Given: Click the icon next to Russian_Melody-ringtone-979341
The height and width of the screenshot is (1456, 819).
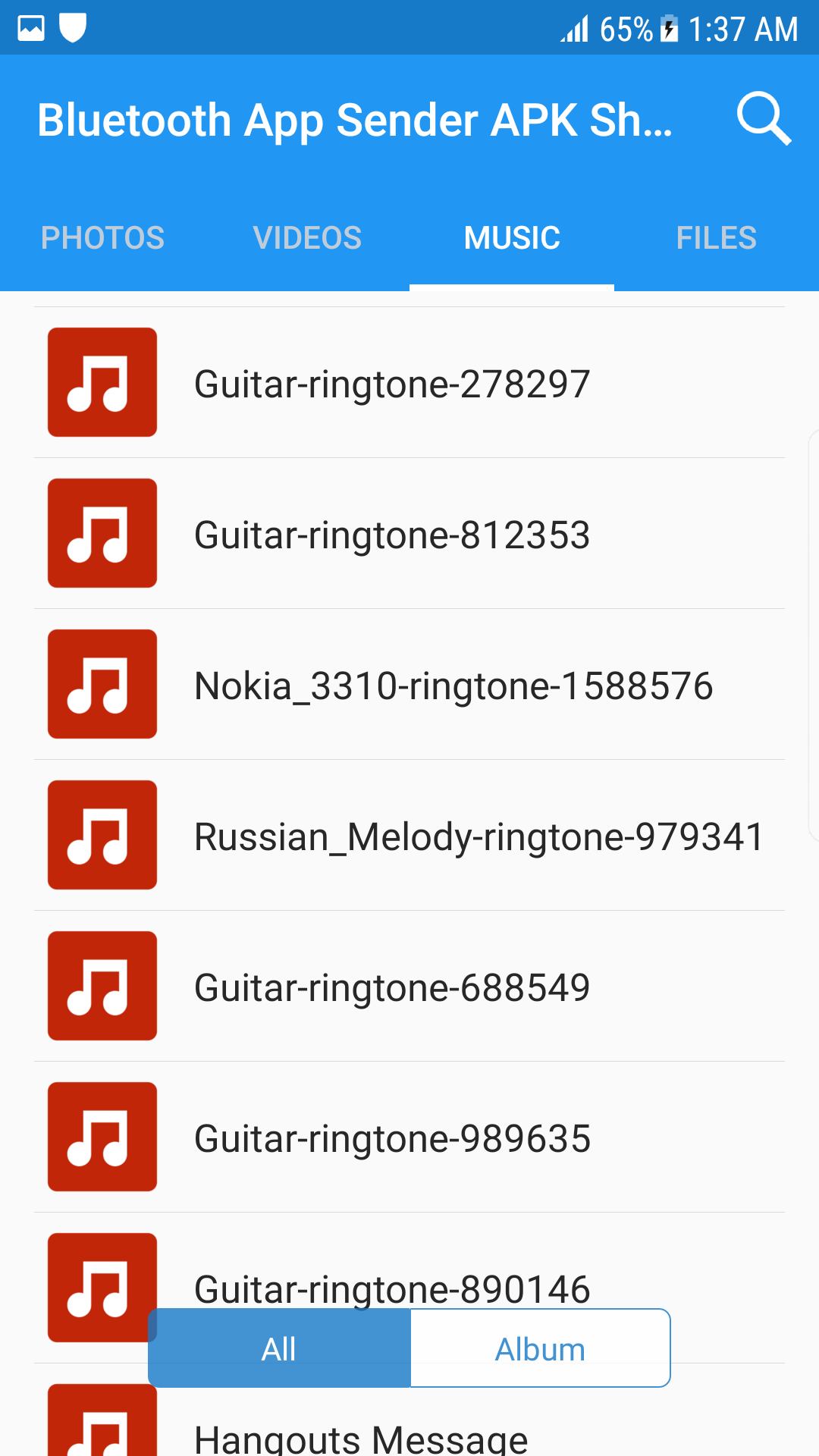Looking at the screenshot, I should pyautogui.click(x=102, y=834).
